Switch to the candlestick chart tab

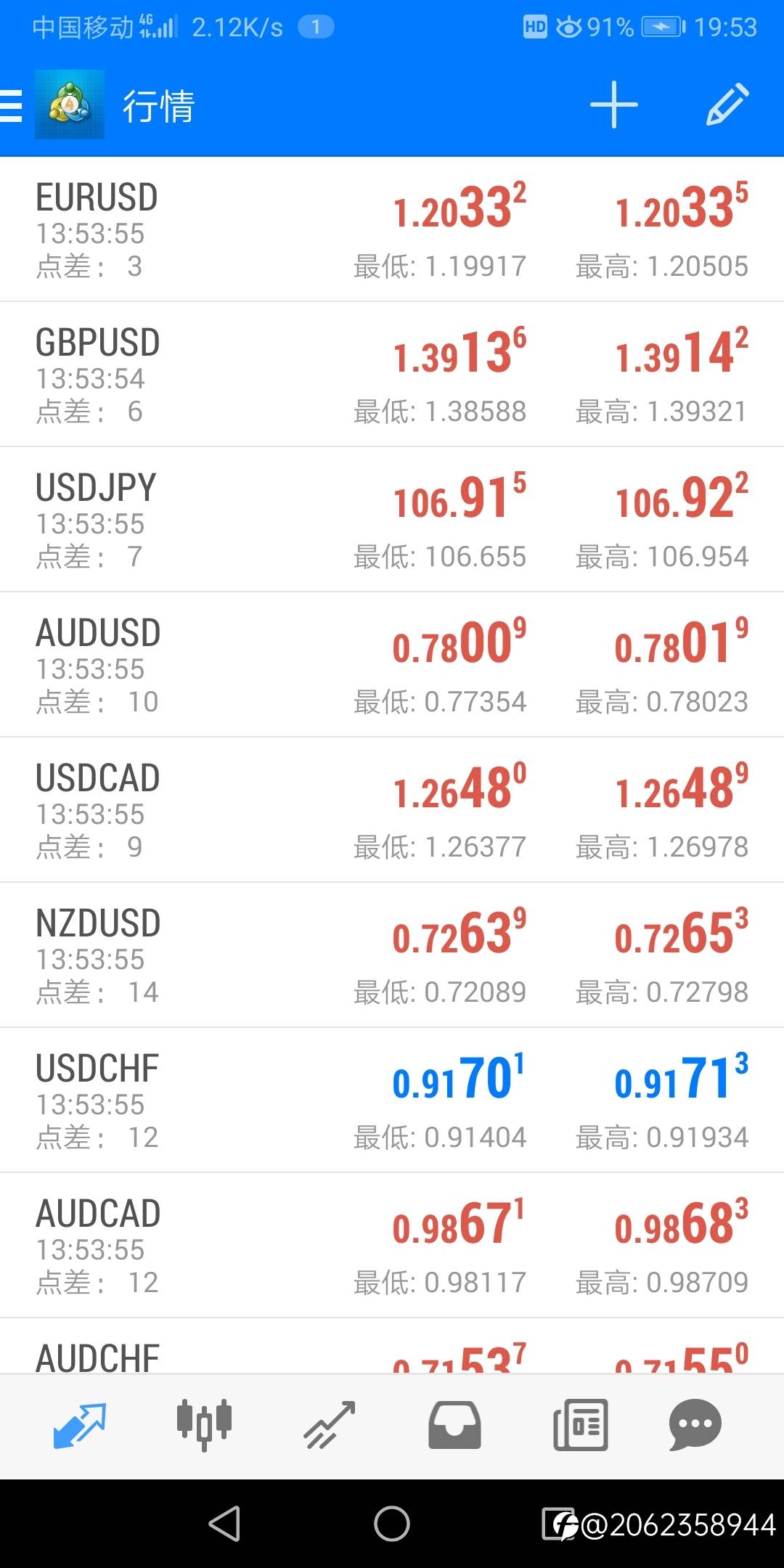click(x=204, y=1425)
